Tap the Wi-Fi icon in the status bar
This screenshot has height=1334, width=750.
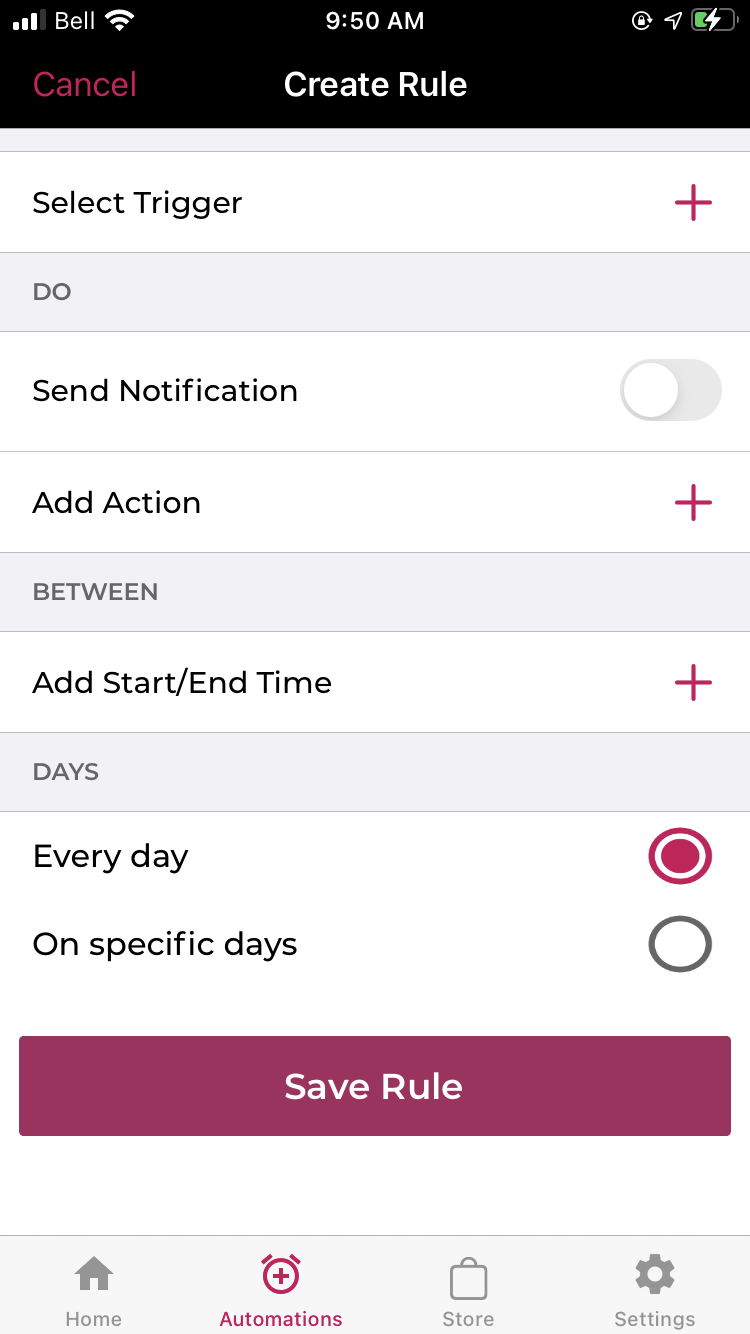(120, 18)
